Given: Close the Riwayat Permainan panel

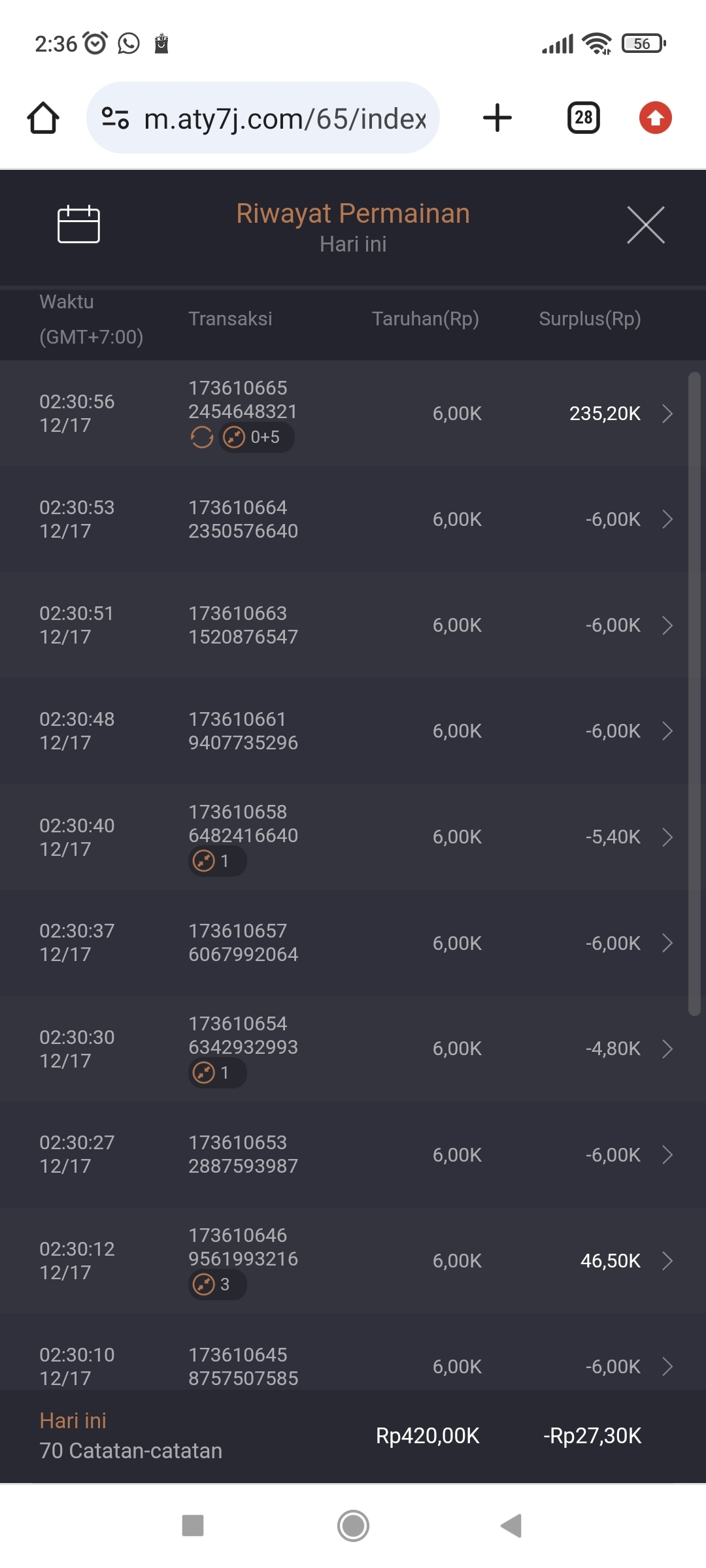Looking at the screenshot, I should pos(645,225).
